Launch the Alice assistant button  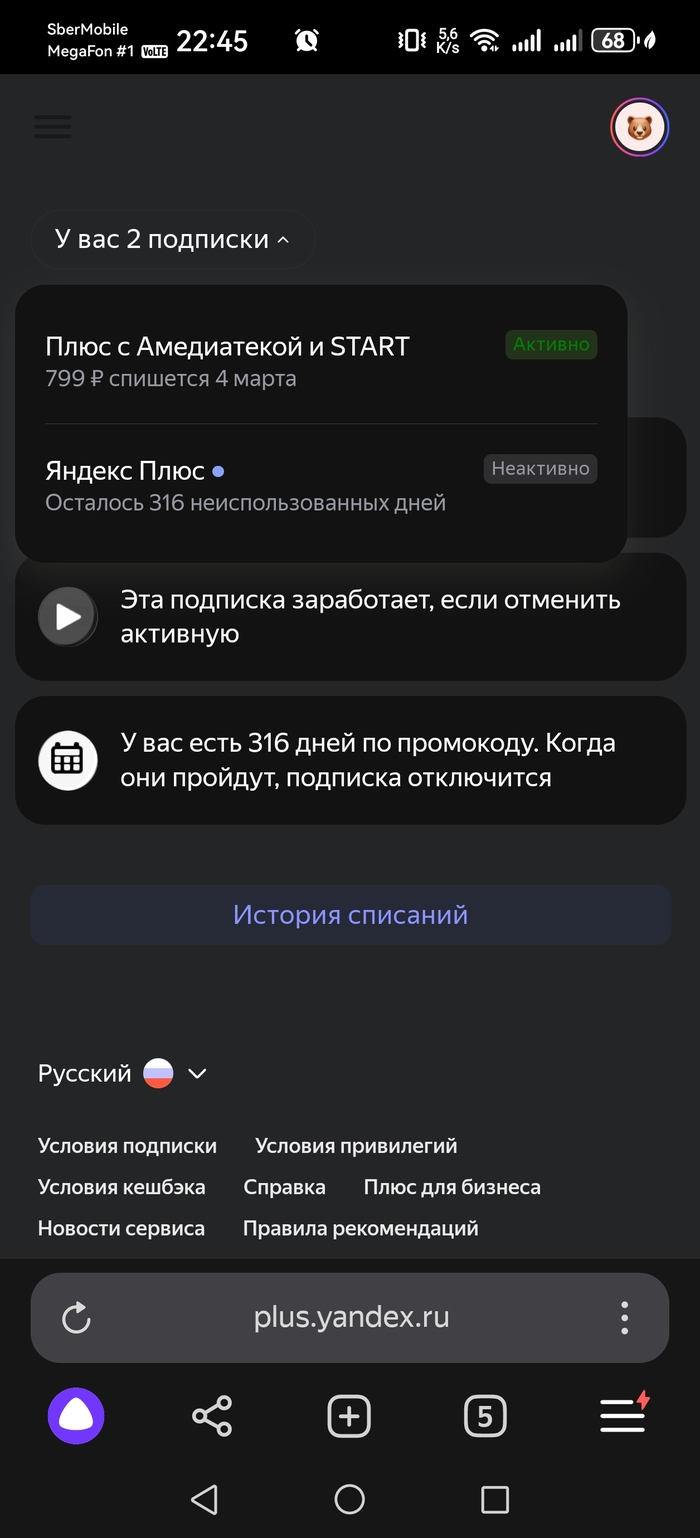76,1416
